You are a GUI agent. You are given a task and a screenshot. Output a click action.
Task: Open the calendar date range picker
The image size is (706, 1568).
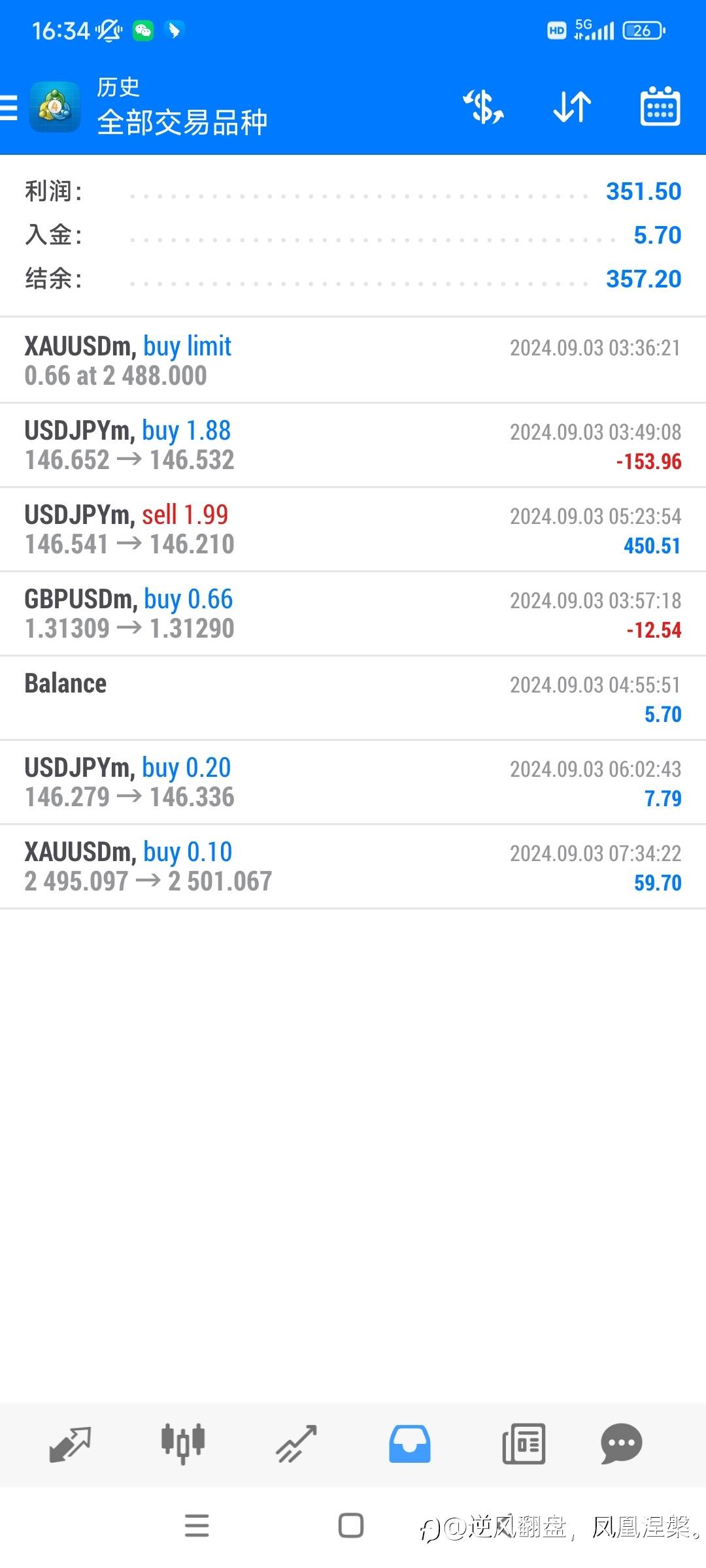click(x=660, y=107)
